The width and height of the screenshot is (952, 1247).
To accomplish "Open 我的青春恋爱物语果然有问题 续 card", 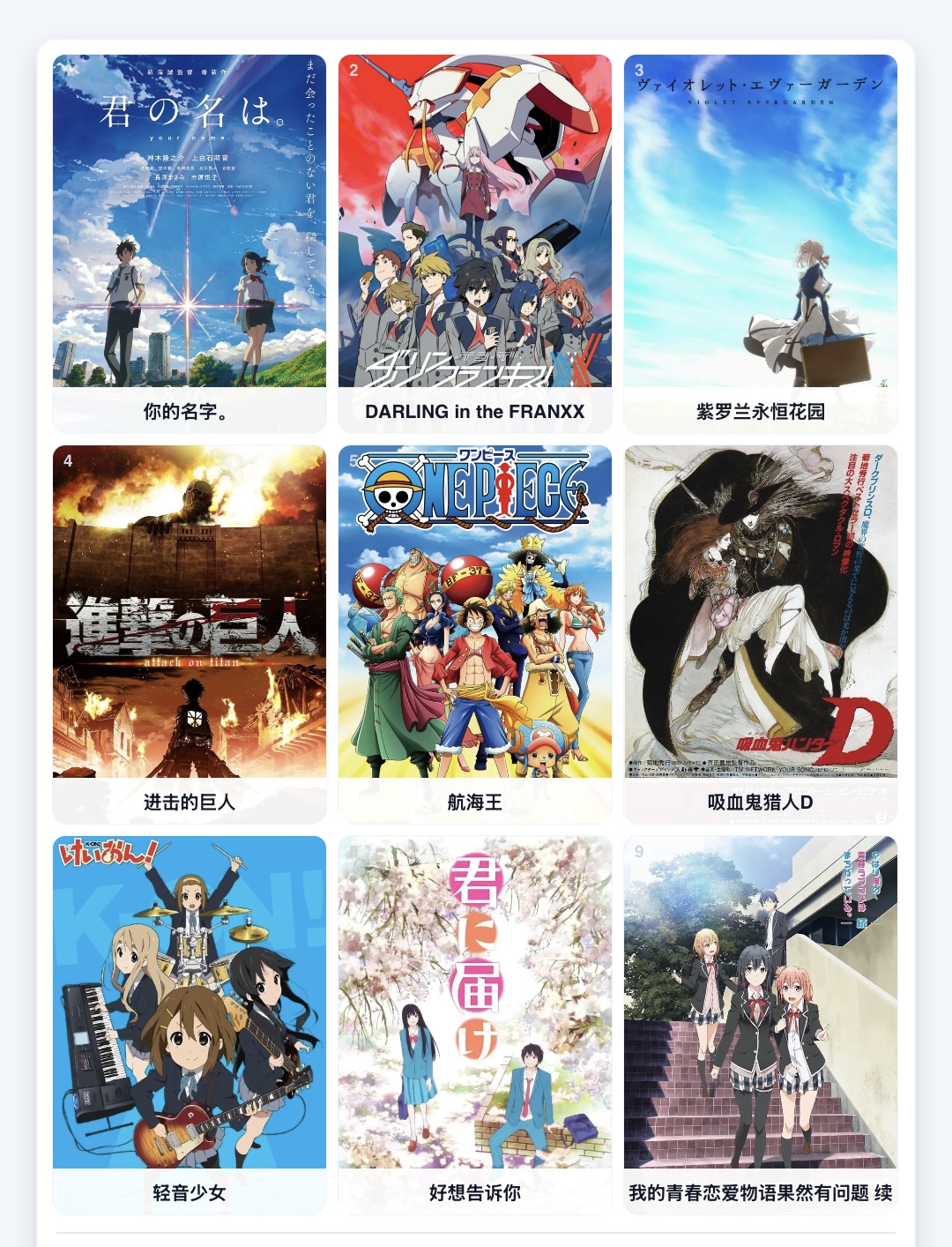I will coord(761,1024).
